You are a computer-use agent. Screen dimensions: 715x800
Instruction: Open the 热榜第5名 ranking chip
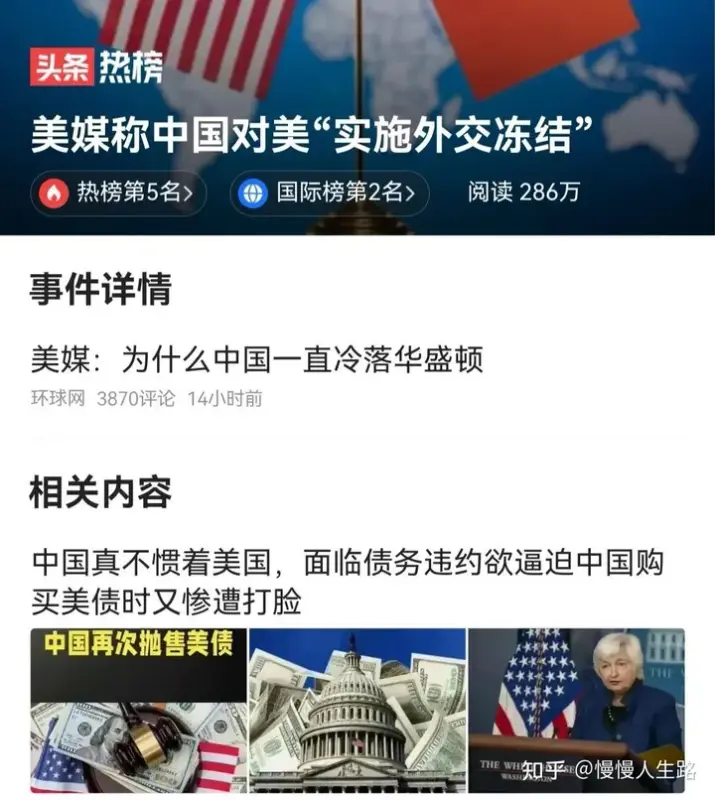(x=118, y=193)
